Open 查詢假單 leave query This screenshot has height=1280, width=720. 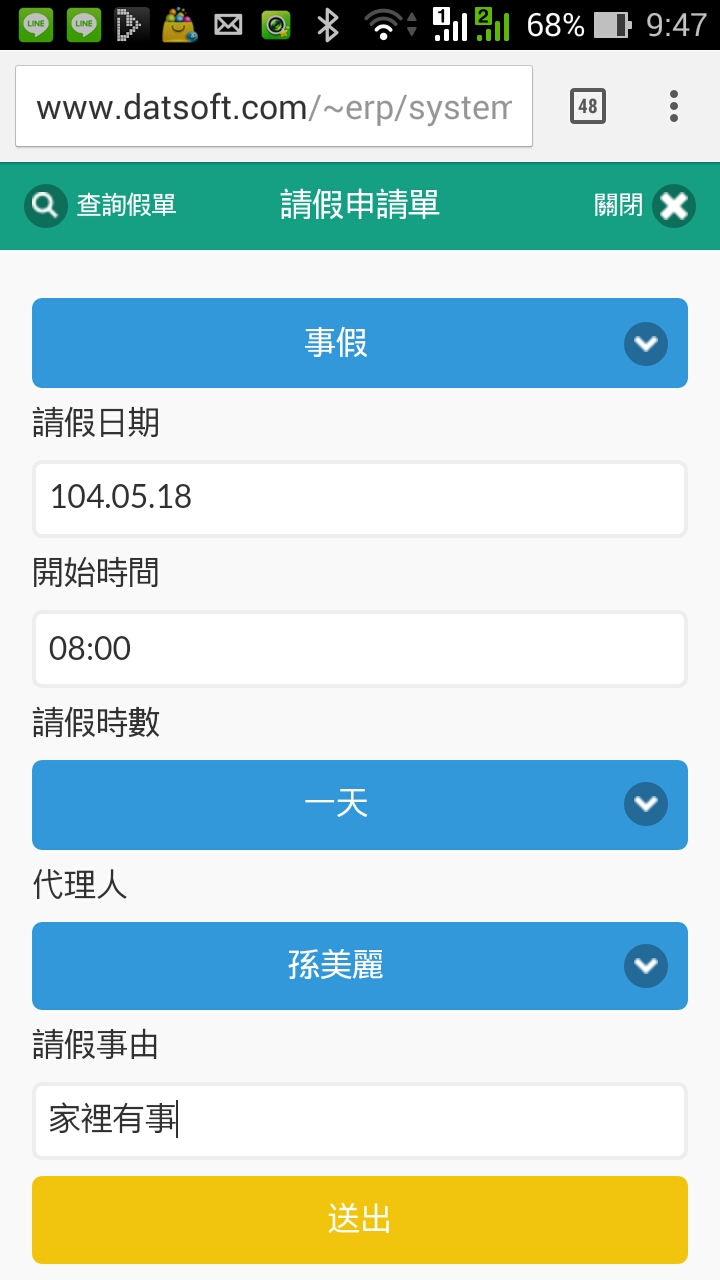click(x=100, y=205)
